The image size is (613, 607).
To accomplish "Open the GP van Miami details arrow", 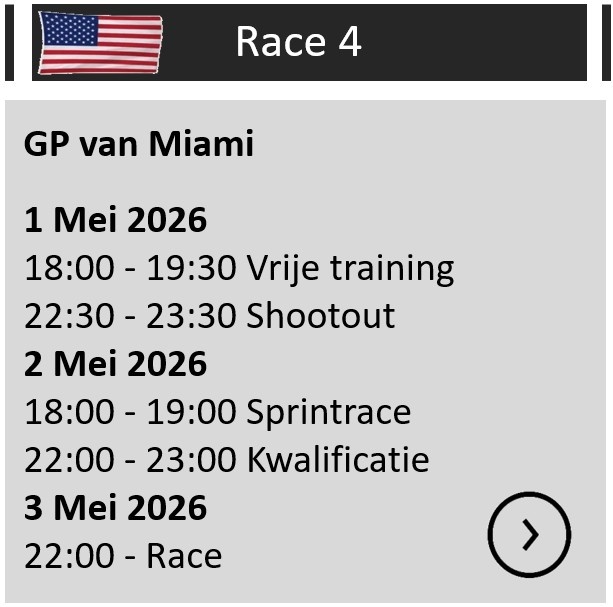I will pos(529,535).
